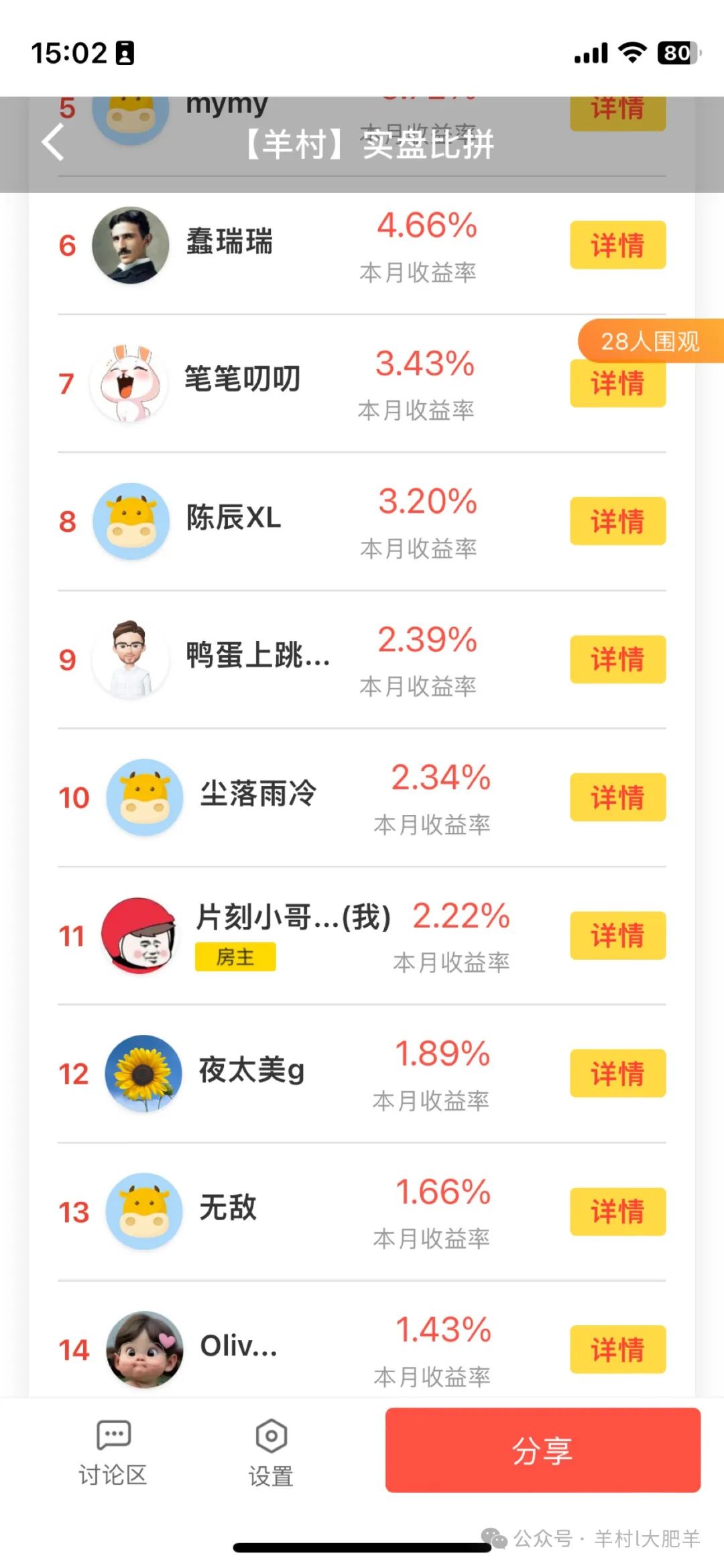Share the ranking with 分享 button

[x=542, y=1450]
